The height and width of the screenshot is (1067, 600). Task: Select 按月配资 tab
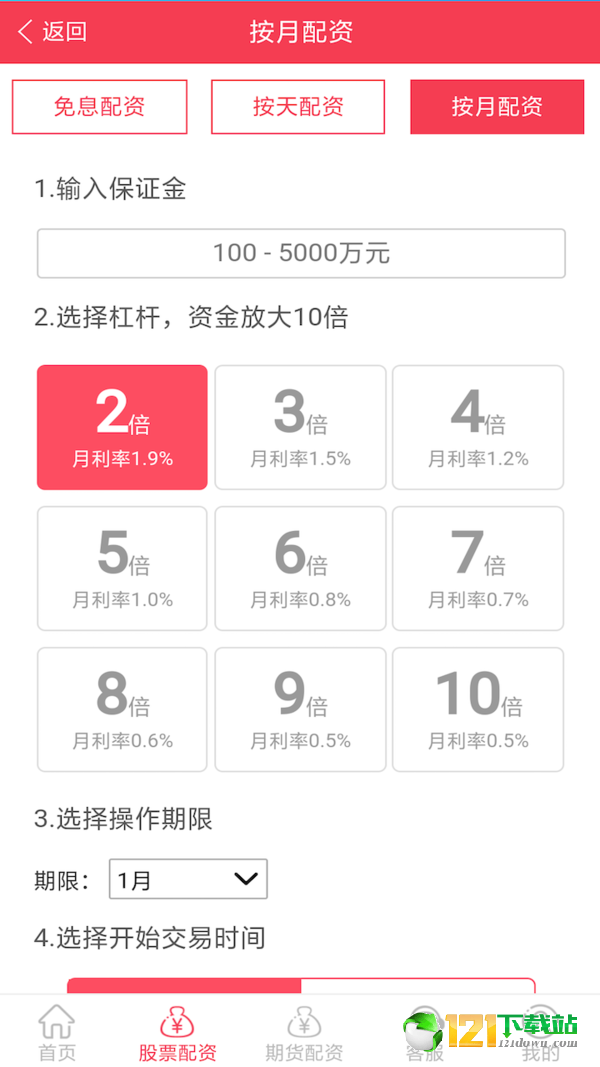(497, 107)
